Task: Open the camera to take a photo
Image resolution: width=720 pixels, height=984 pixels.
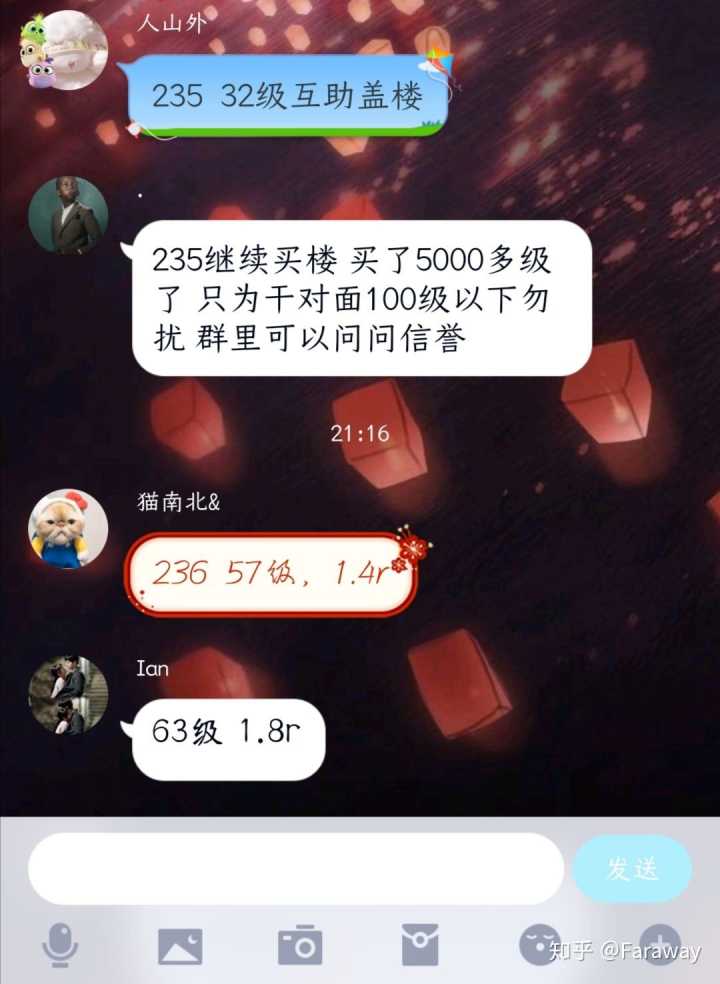Action: tap(299, 945)
